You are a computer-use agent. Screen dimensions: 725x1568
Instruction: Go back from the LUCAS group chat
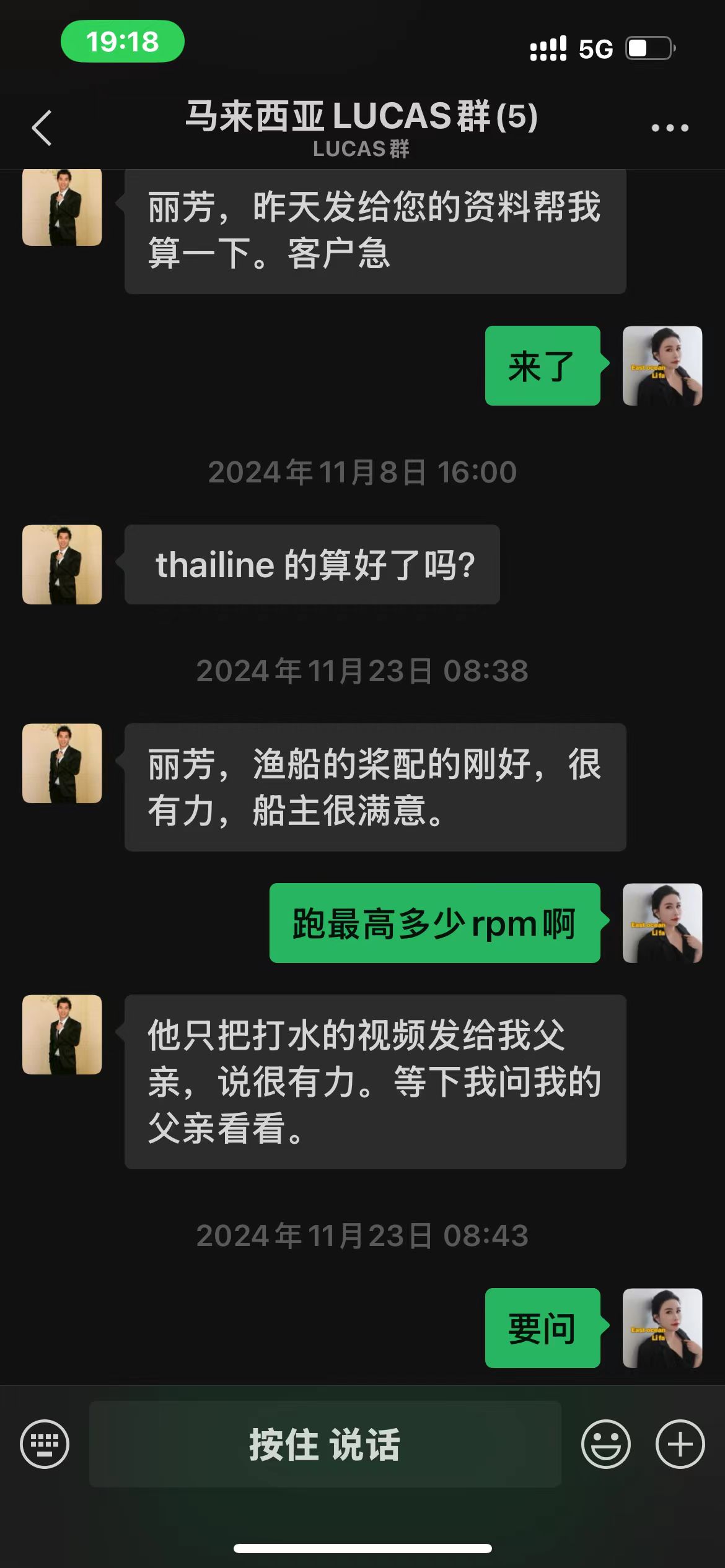42,128
